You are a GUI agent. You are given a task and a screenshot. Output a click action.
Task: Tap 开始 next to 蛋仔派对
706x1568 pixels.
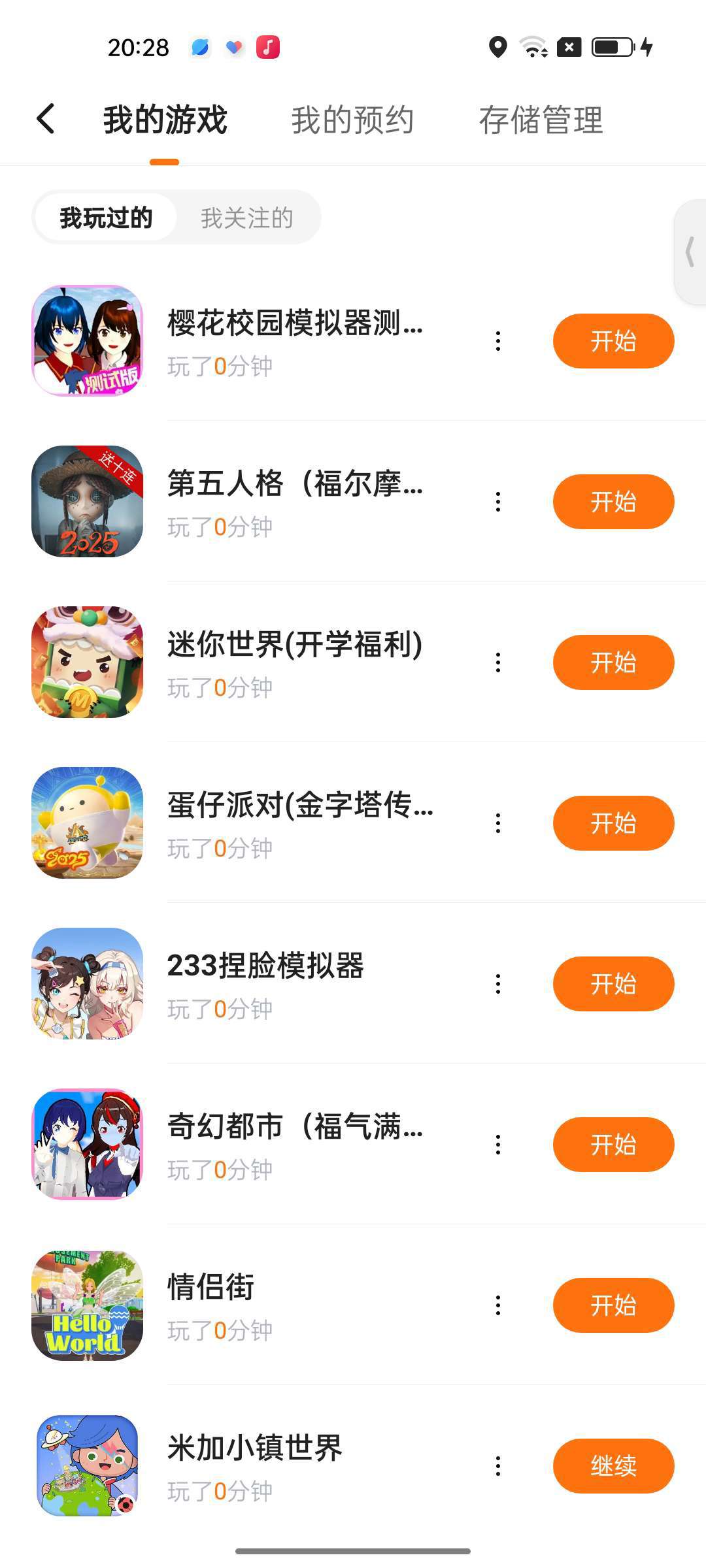pos(613,823)
